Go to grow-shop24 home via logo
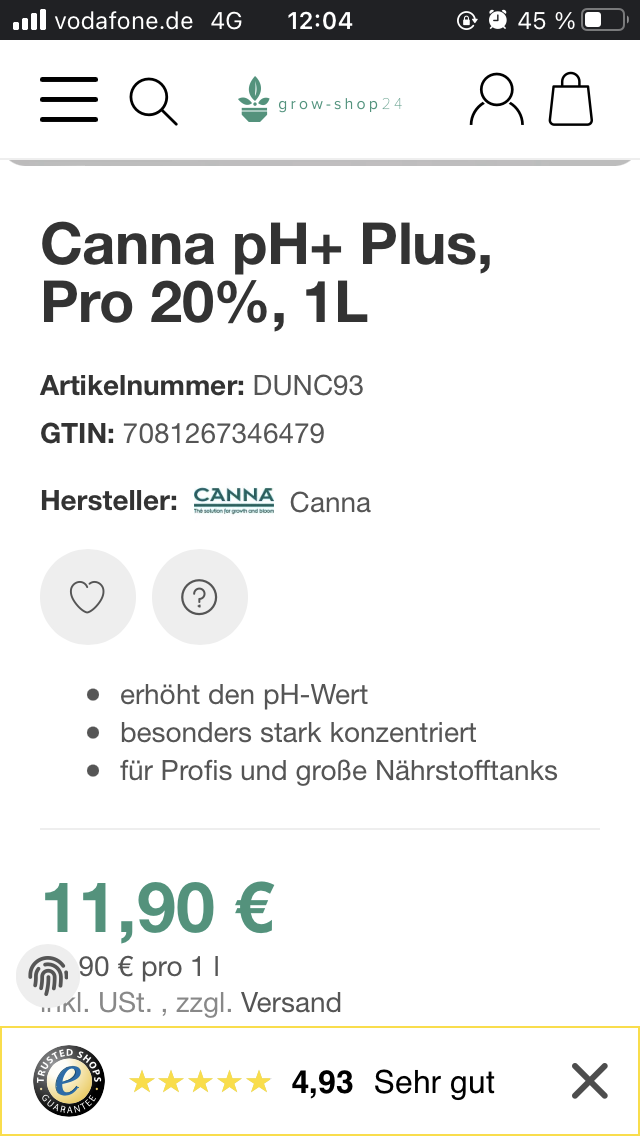 pyautogui.click(x=320, y=101)
